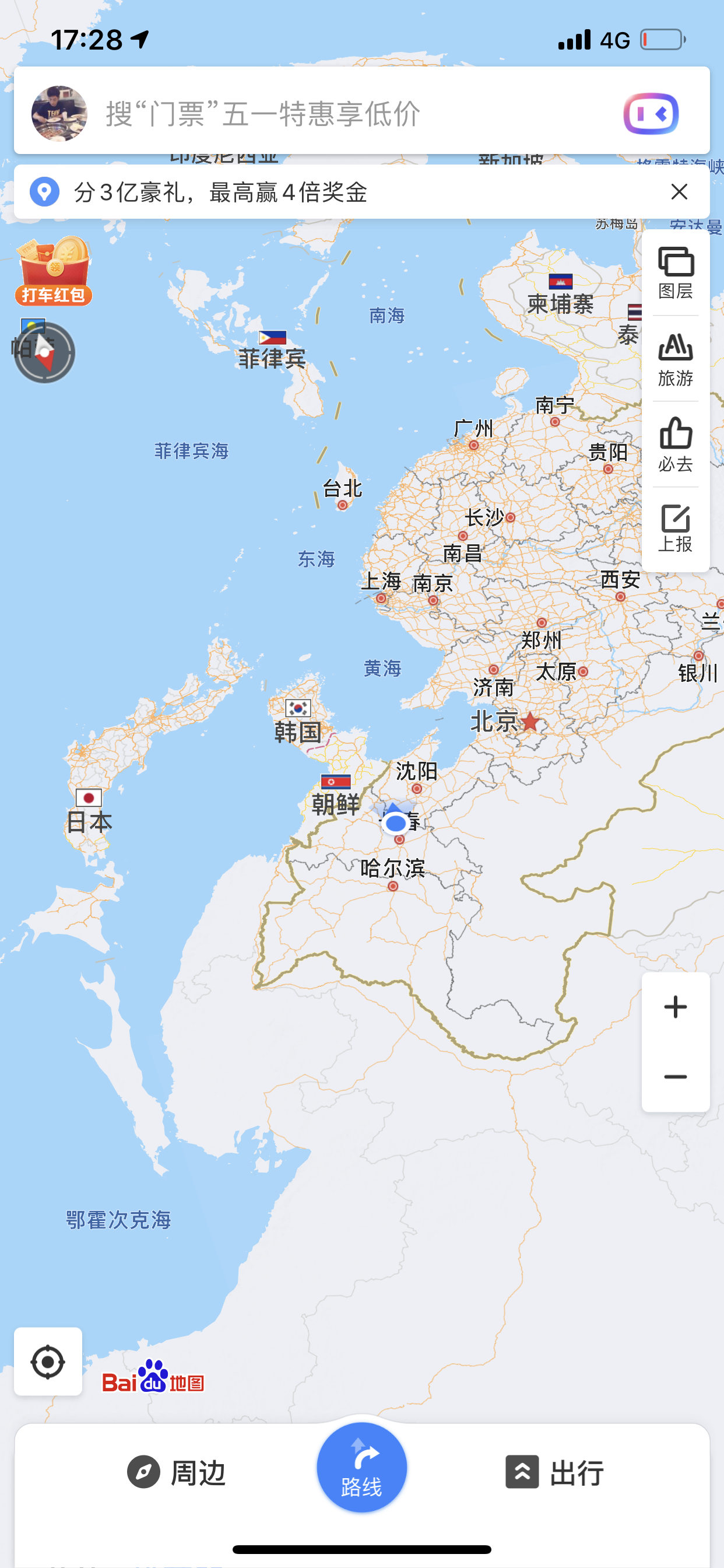Start route planning with 路线 button
This screenshot has width=724, height=1568.
[361, 1468]
